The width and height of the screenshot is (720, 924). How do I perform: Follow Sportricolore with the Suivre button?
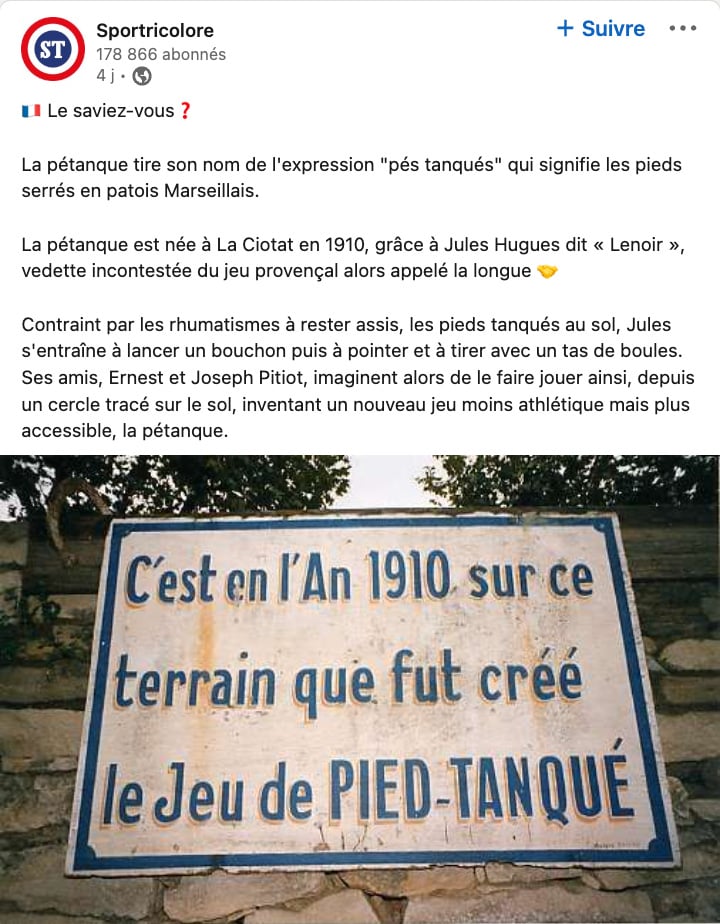click(601, 28)
